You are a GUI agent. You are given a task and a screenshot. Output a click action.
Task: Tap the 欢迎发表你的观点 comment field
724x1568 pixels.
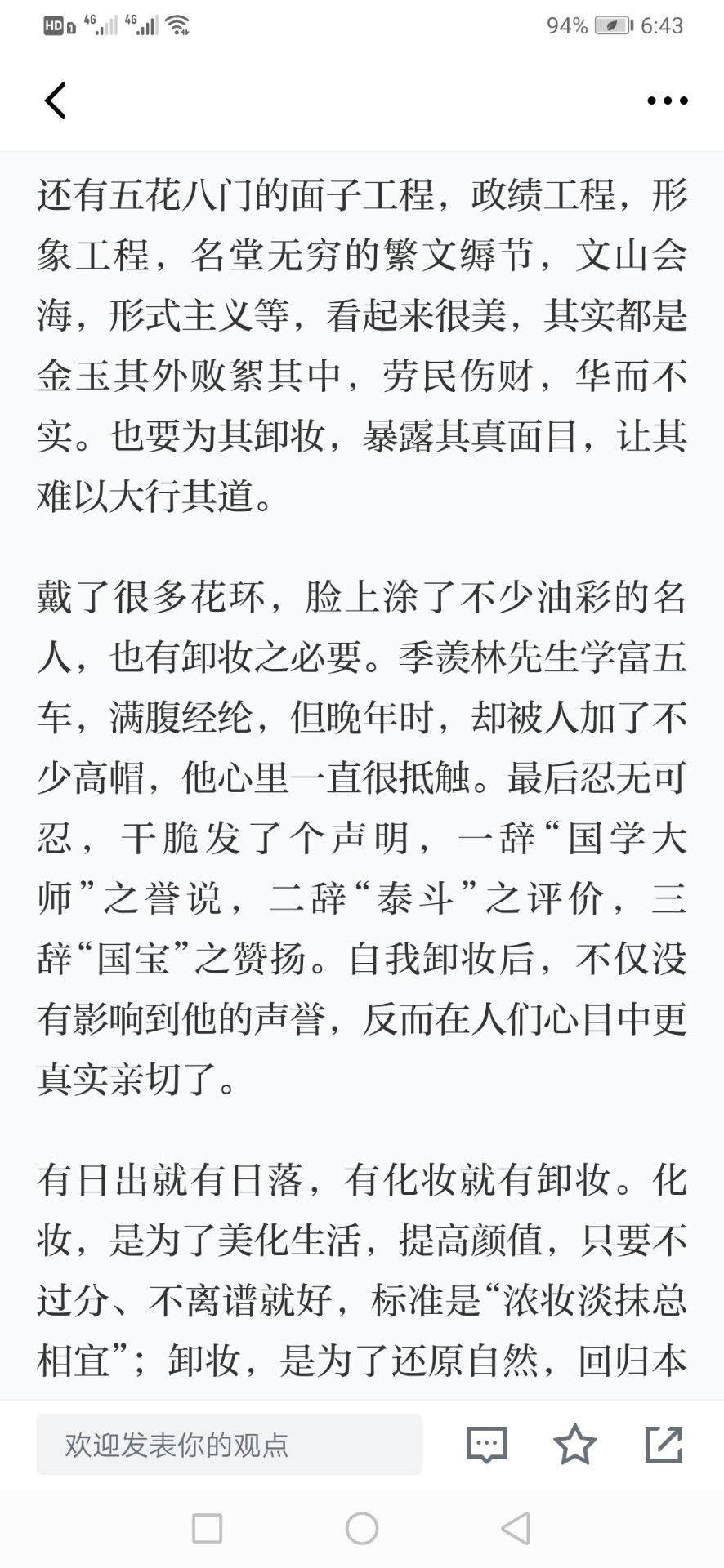tap(229, 1445)
